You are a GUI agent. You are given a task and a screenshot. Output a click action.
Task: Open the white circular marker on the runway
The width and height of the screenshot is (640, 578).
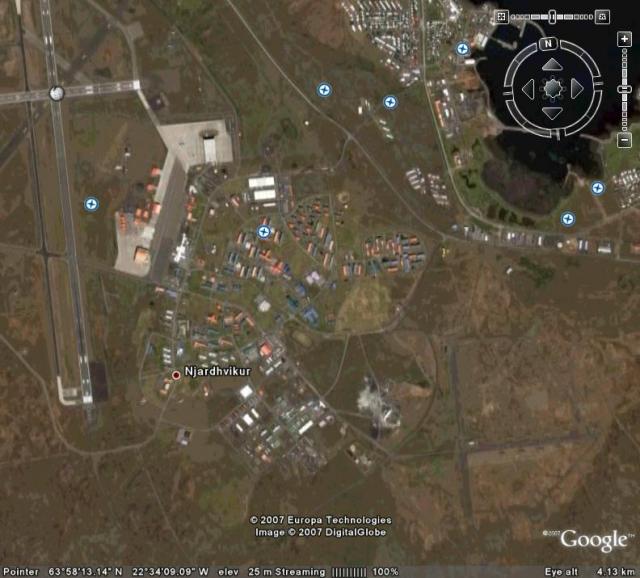[56, 93]
